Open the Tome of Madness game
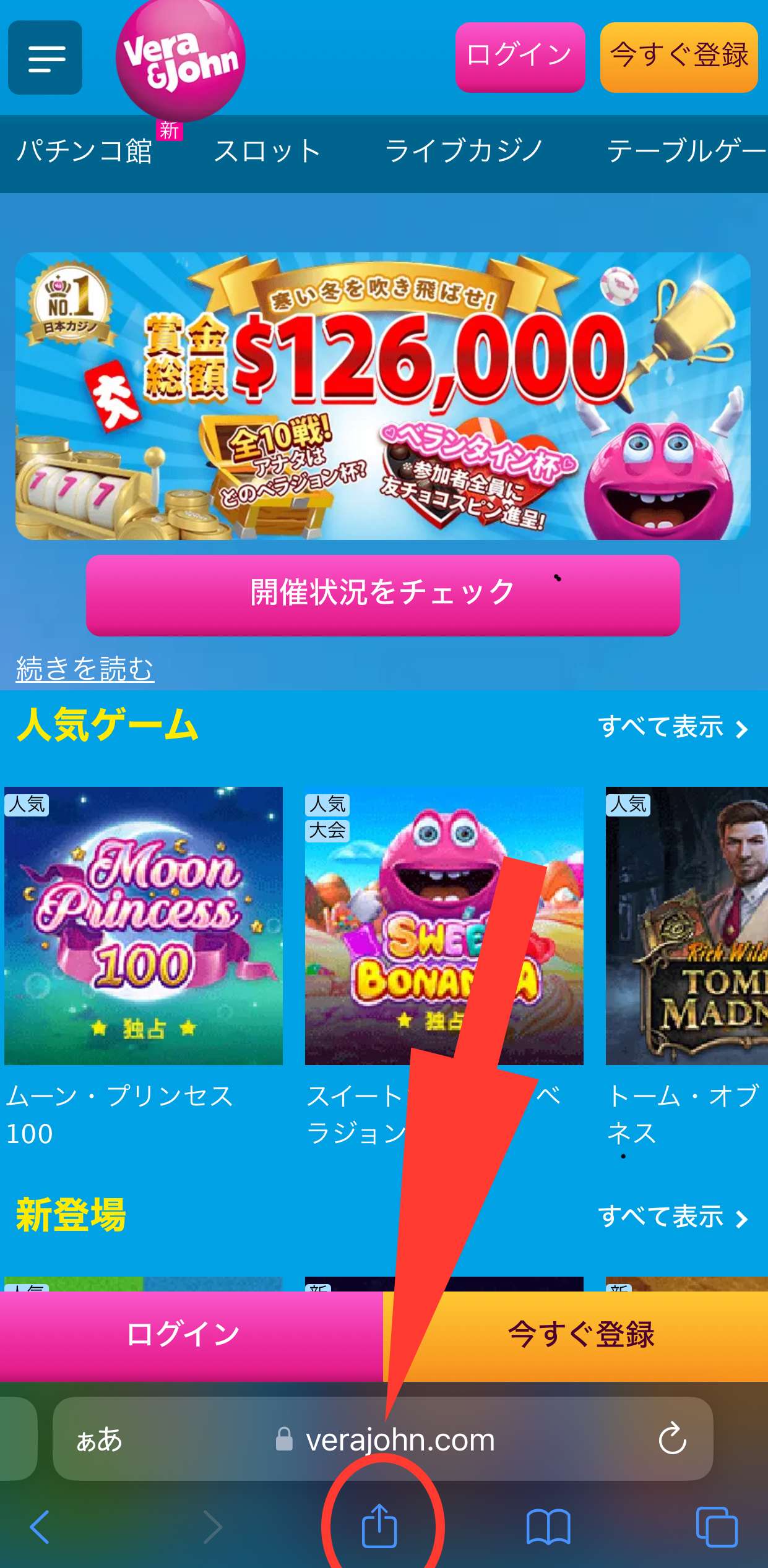 687,925
